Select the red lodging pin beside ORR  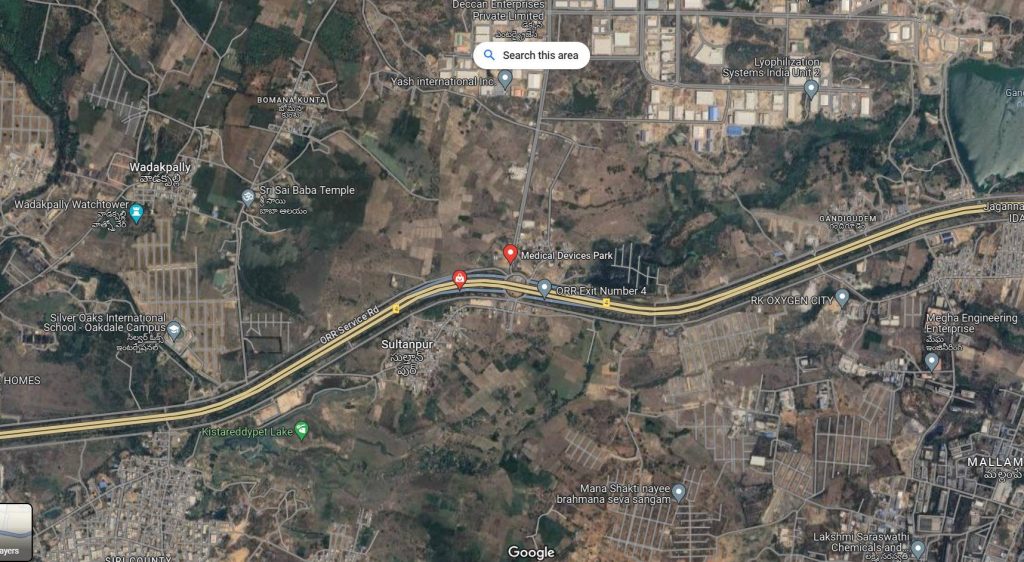(x=460, y=279)
